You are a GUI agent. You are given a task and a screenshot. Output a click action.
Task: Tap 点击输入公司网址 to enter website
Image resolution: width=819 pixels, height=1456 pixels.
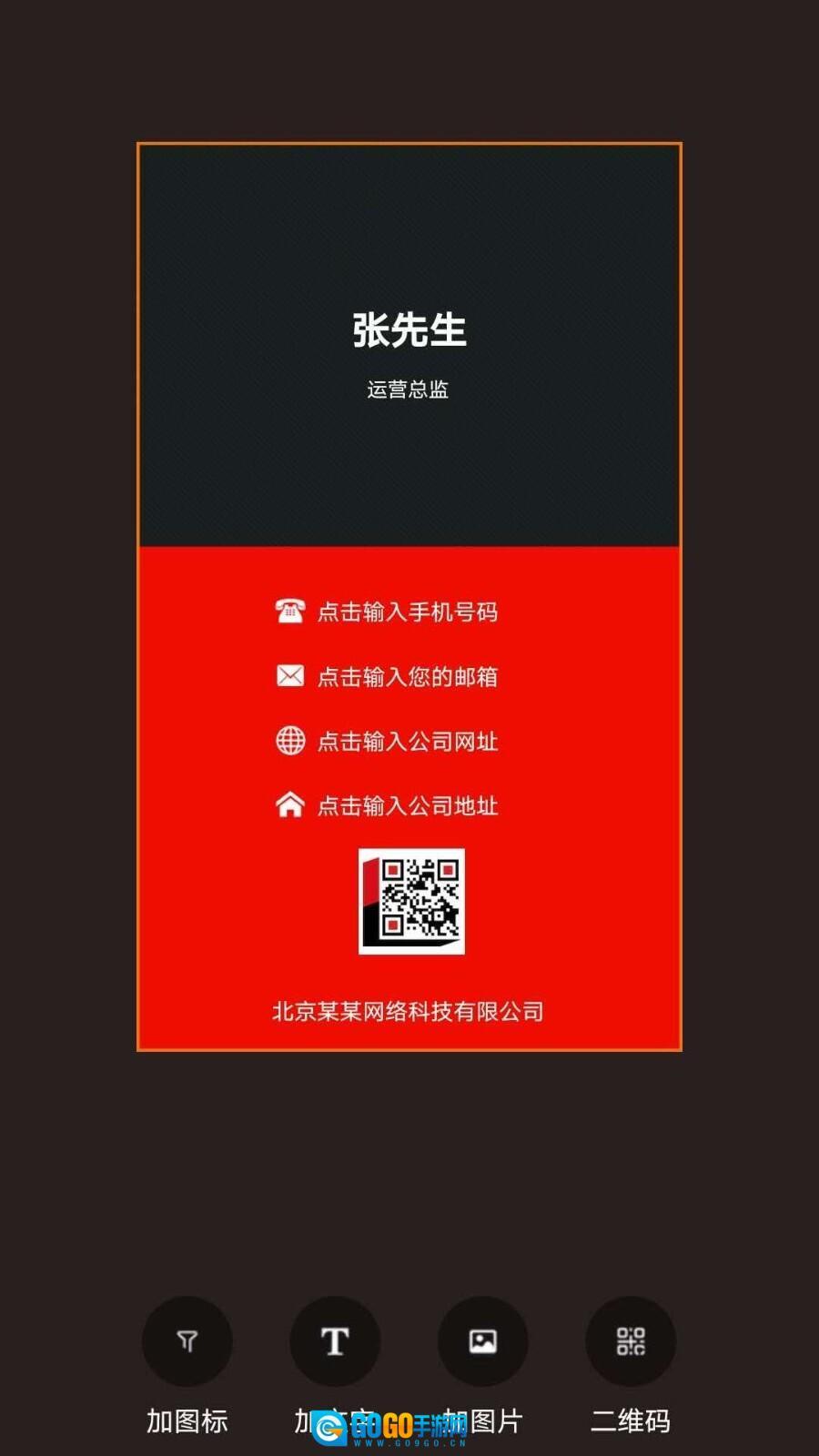[407, 742]
